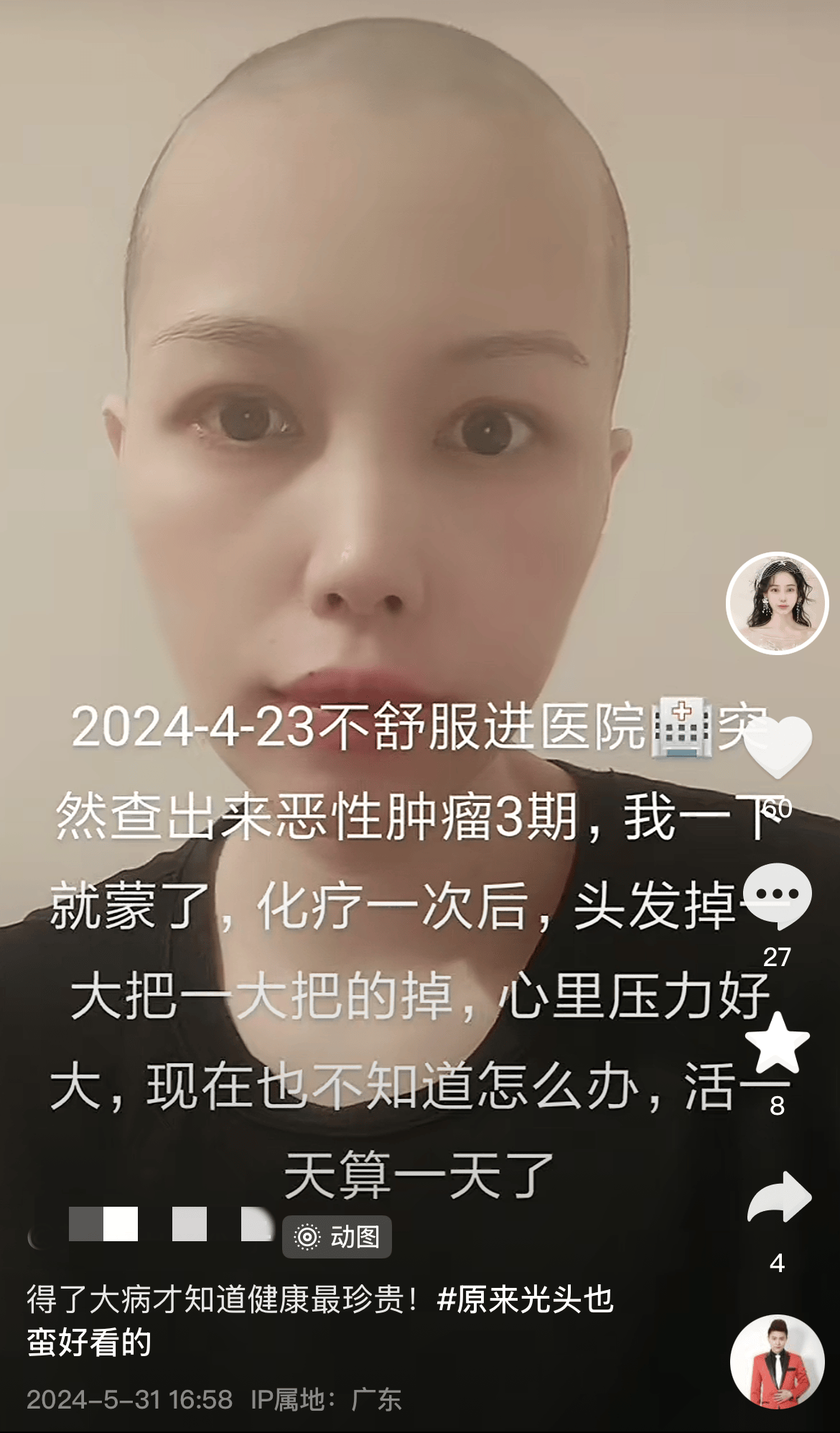Tap the 动图 tag button
The width and height of the screenshot is (840, 1433).
tap(337, 1237)
